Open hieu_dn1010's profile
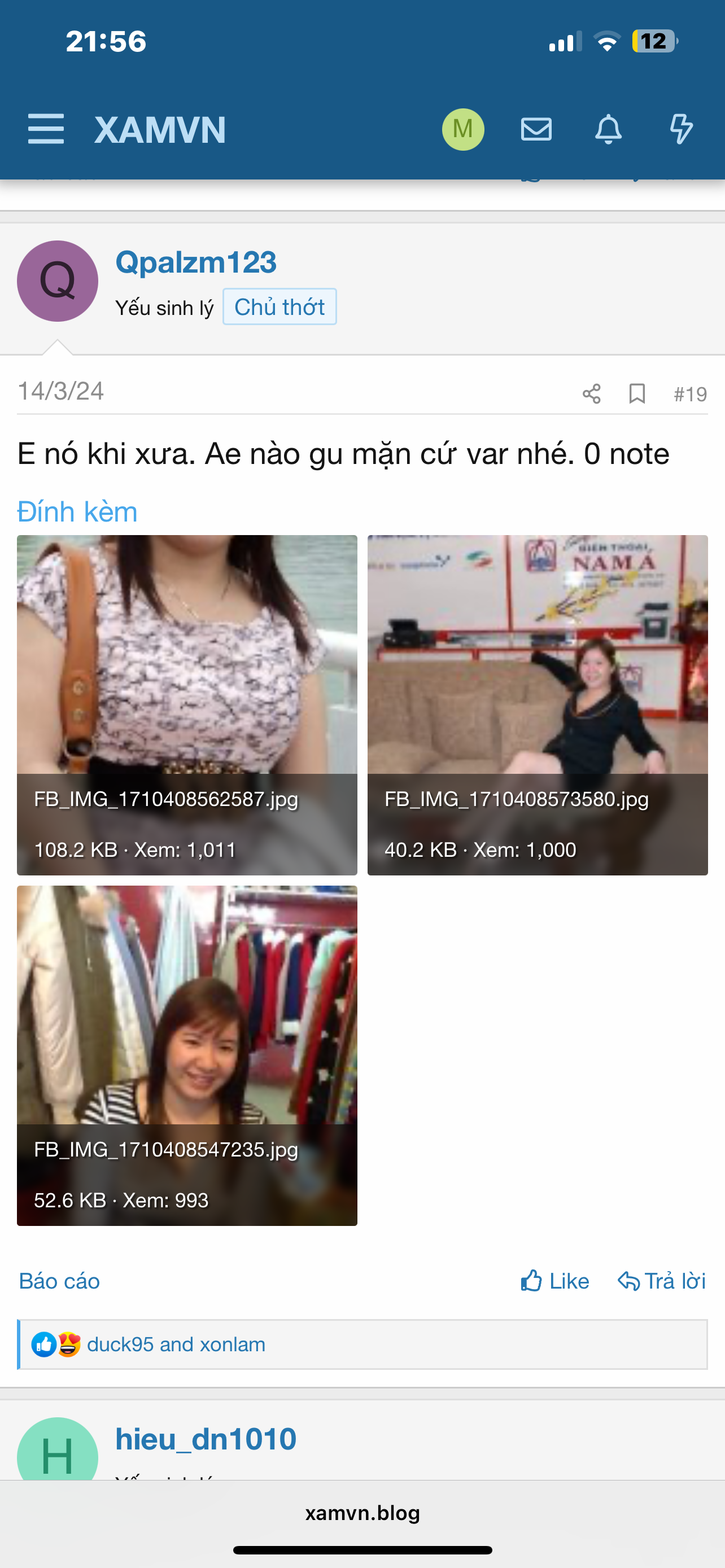Screen dimensions: 725x1568 point(206,1439)
